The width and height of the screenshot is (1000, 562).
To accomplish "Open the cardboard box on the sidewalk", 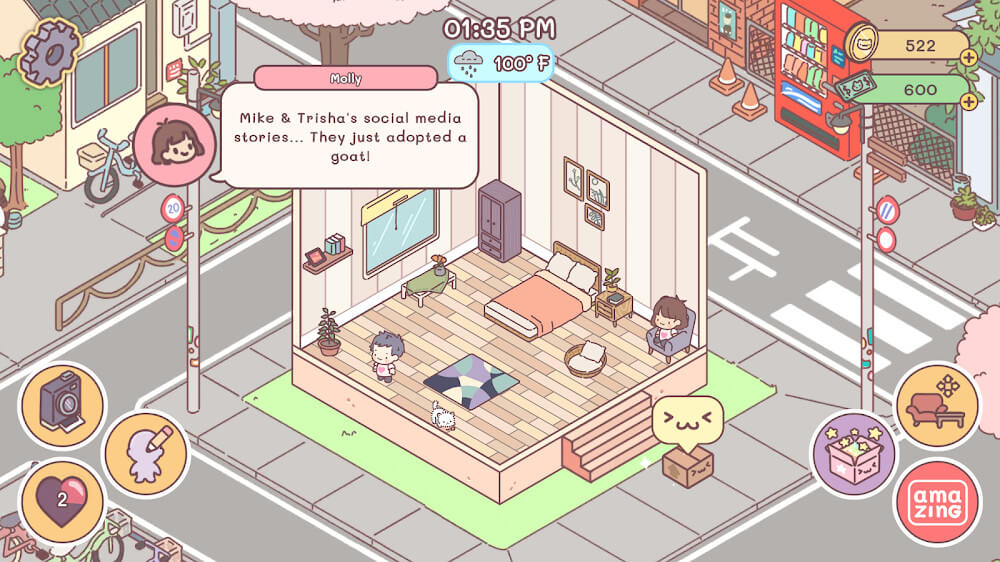I will (x=688, y=465).
